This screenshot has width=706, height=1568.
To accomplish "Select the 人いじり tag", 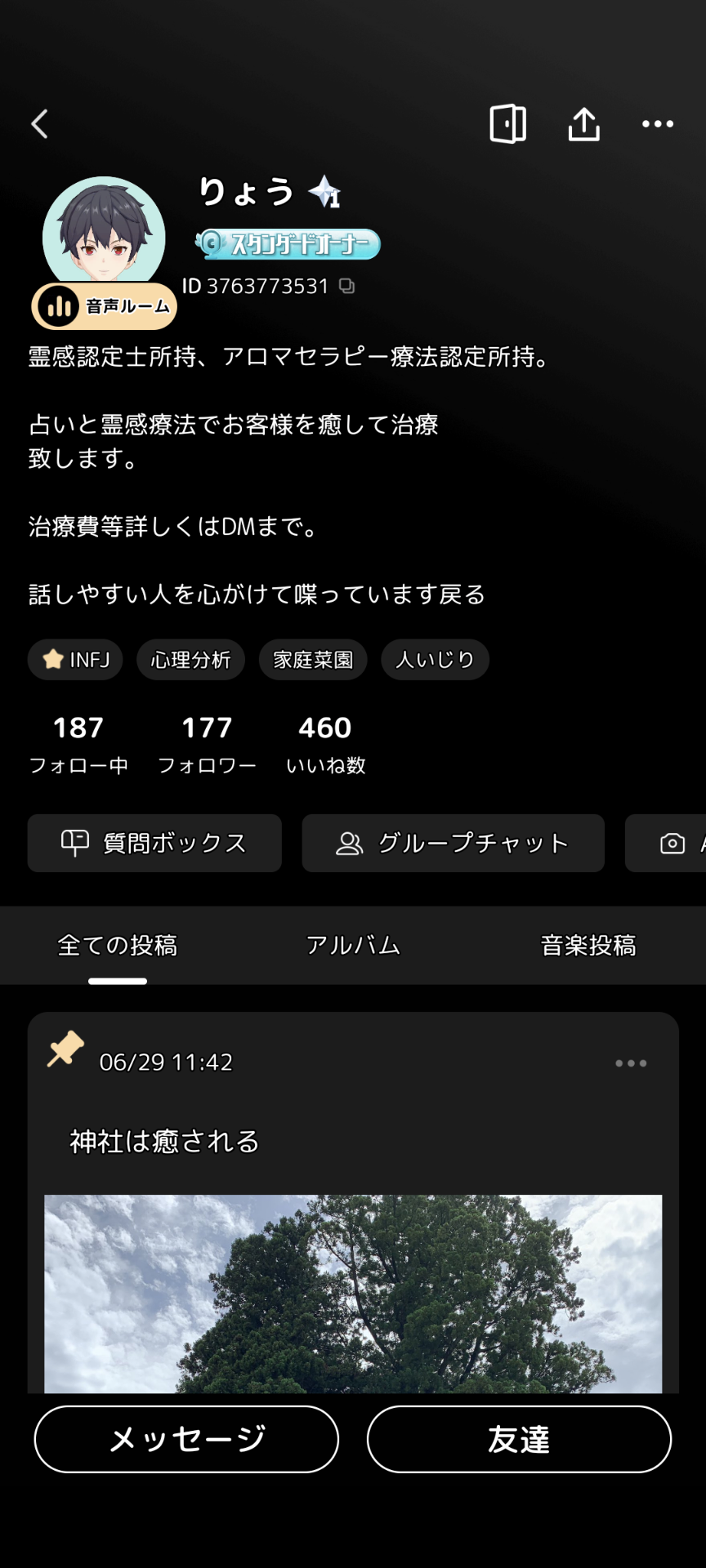I will (x=435, y=660).
